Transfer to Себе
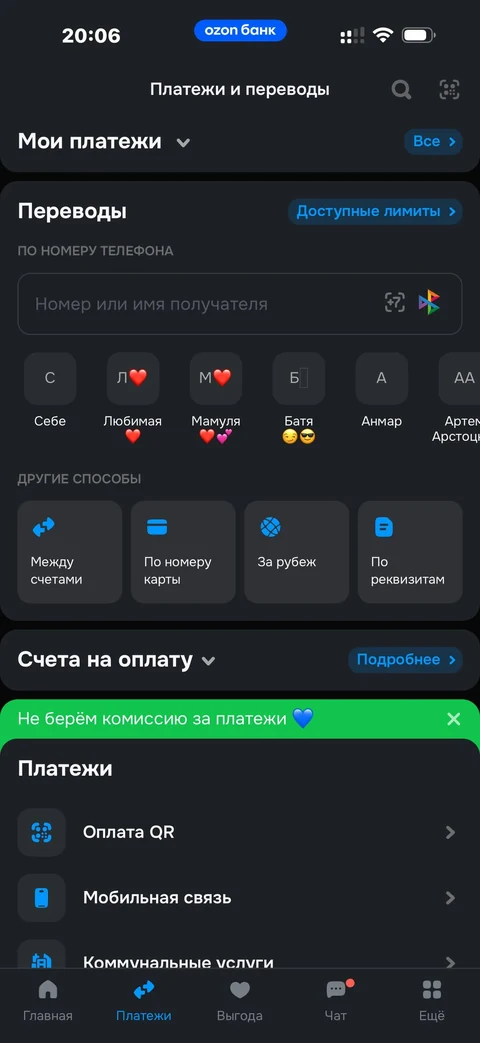The width and height of the screenshot is (480, 1043). pyautogui.click(x=50, y=391)
